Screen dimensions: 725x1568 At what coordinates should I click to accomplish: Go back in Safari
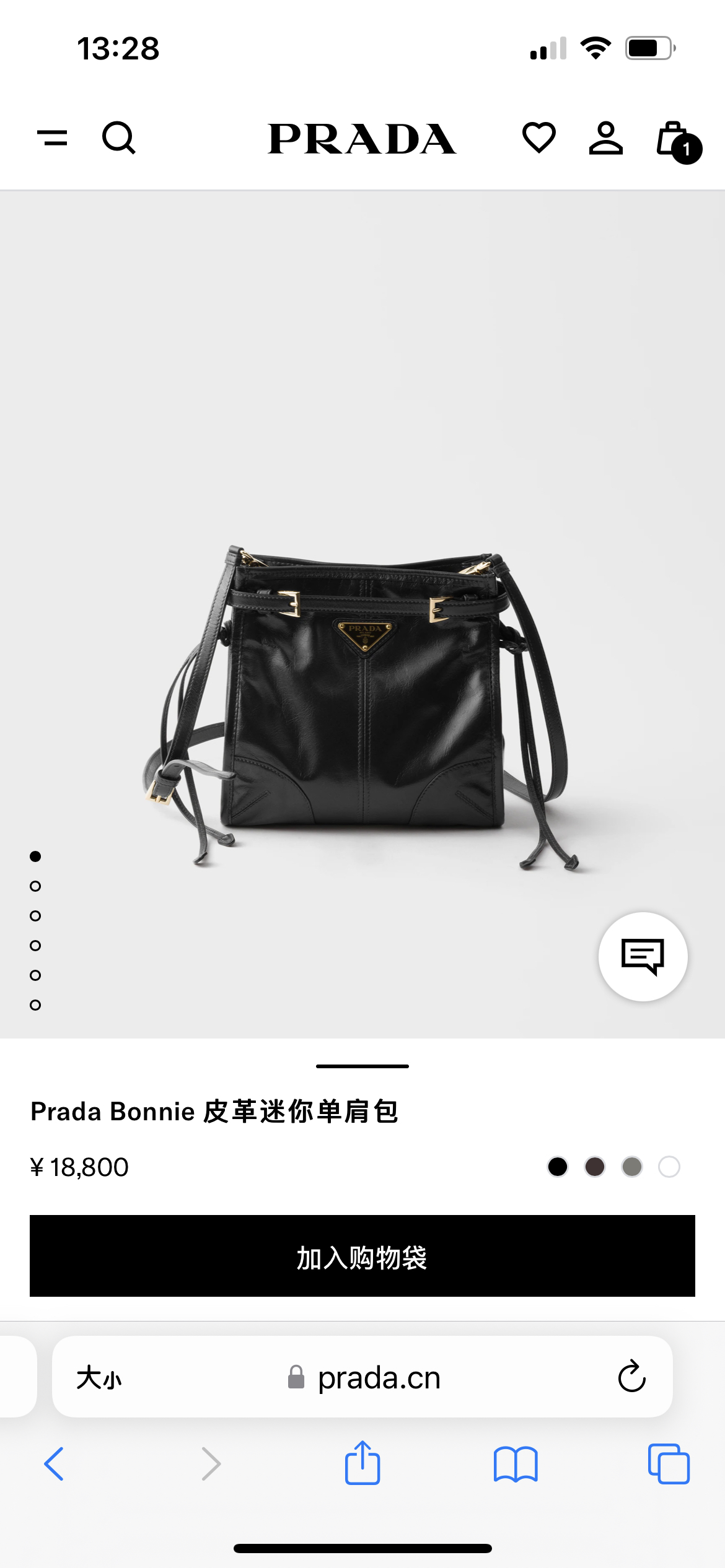tap(54, 1464)
